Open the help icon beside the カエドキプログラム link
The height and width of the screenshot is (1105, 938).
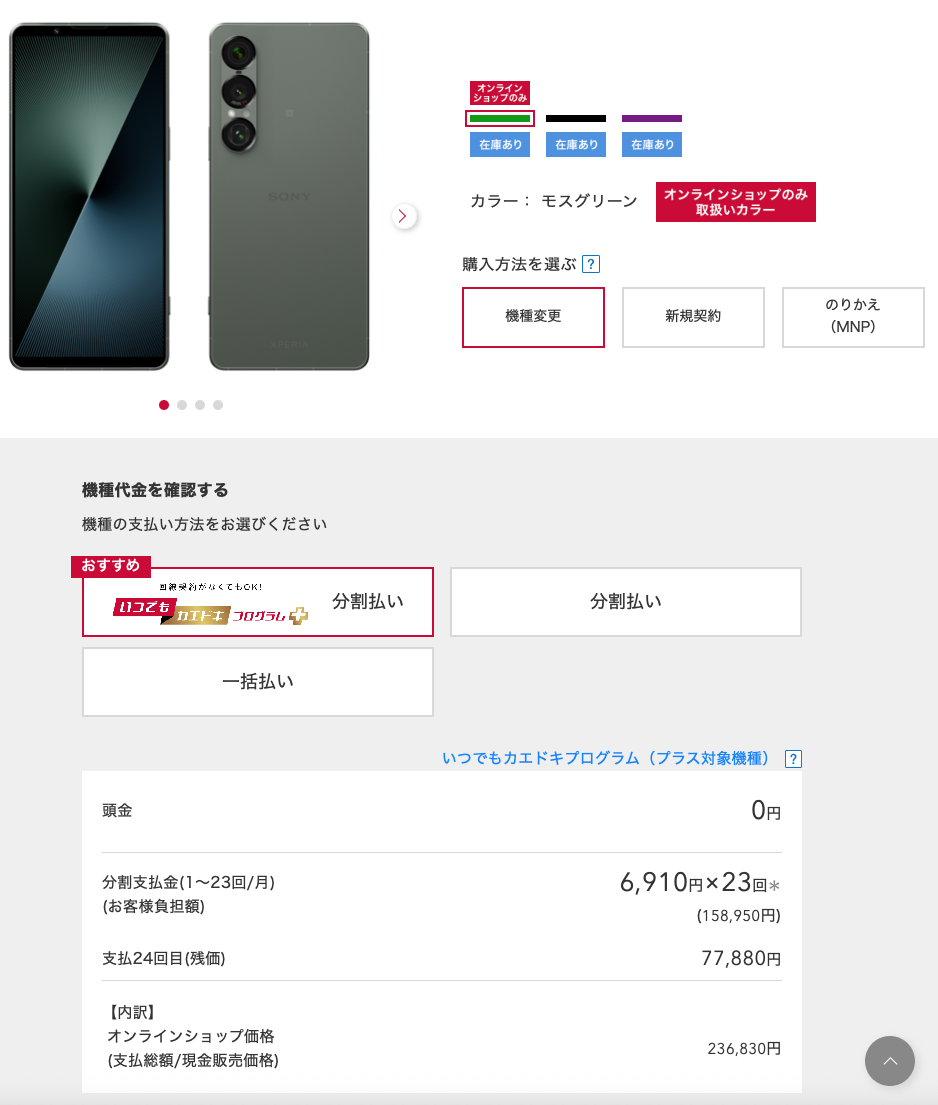coord(793,759)
